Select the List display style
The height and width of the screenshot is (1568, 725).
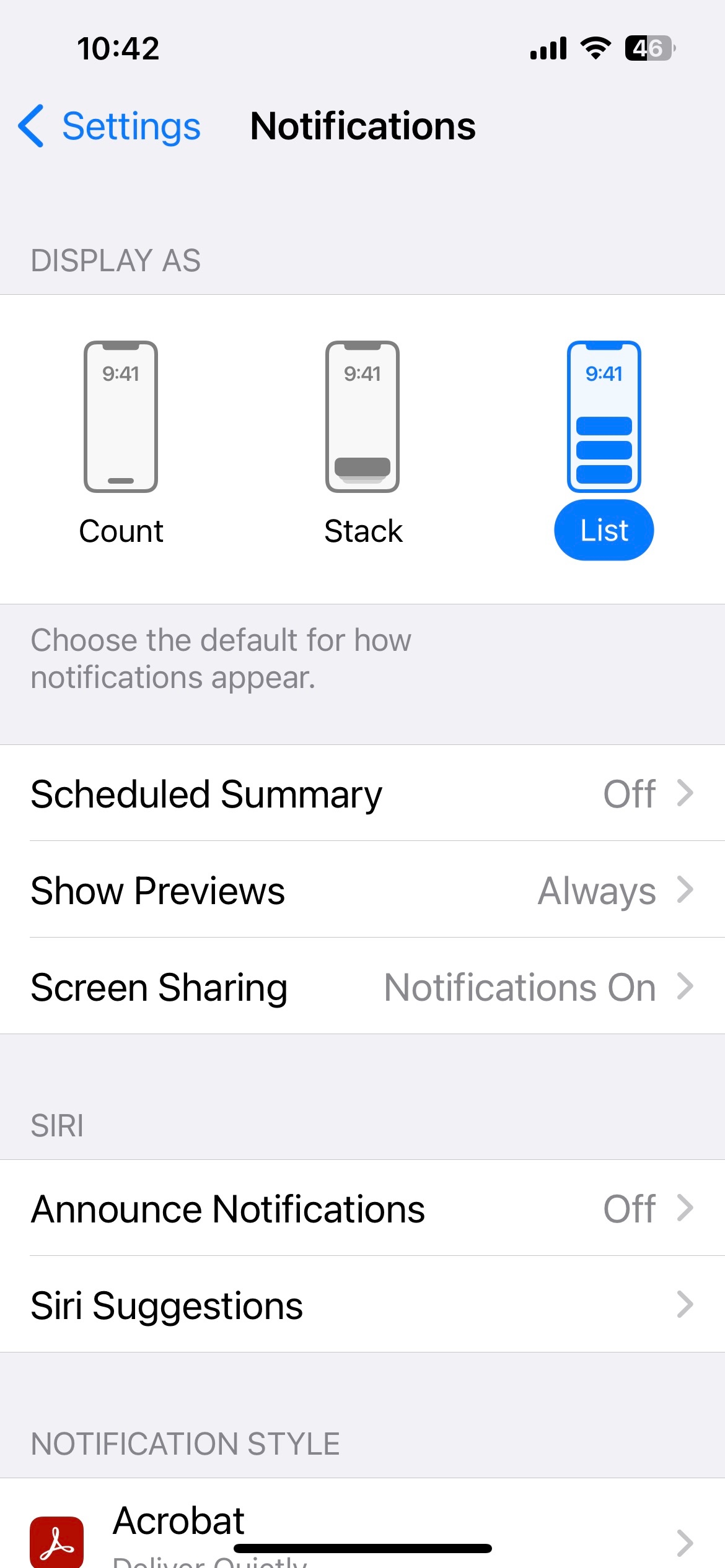coord(604,450)
